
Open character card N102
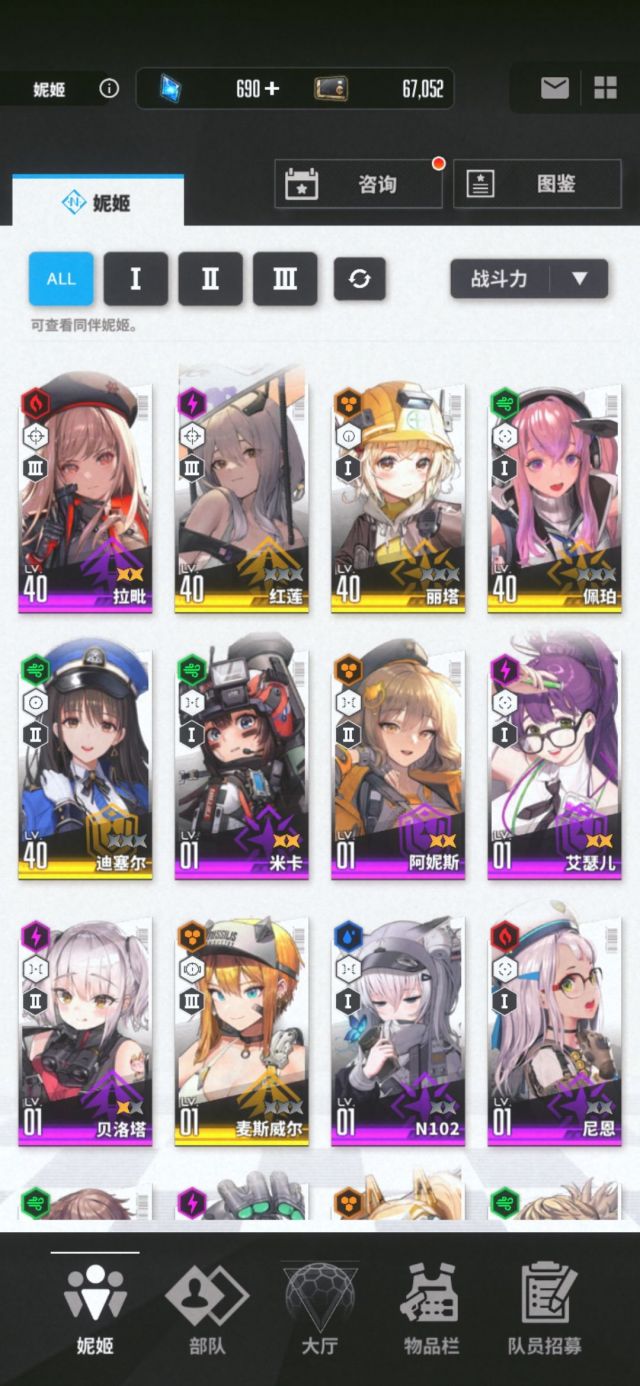398,1030
